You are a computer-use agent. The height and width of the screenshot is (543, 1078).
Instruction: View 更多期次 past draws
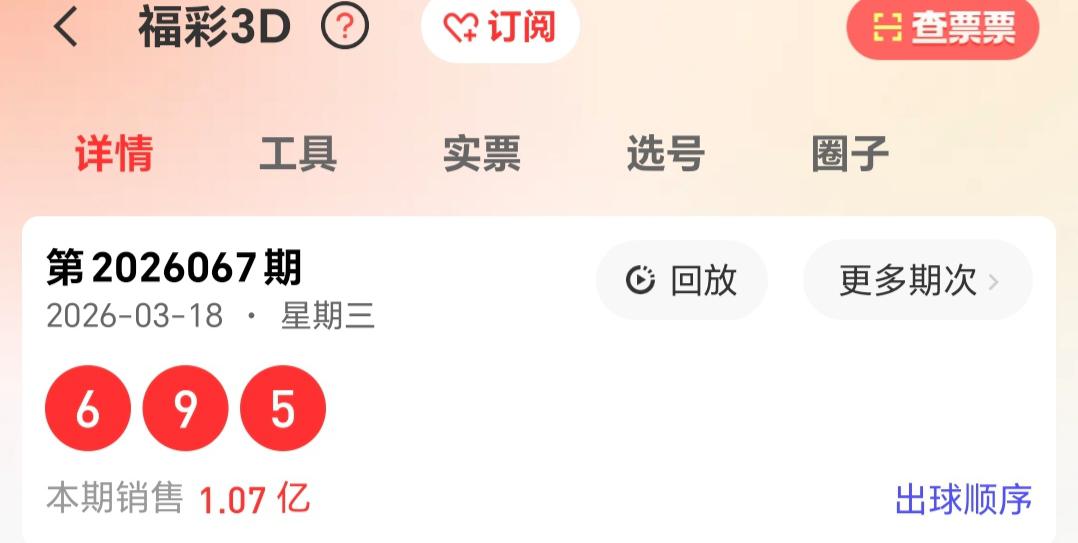(x=918, y=281)
